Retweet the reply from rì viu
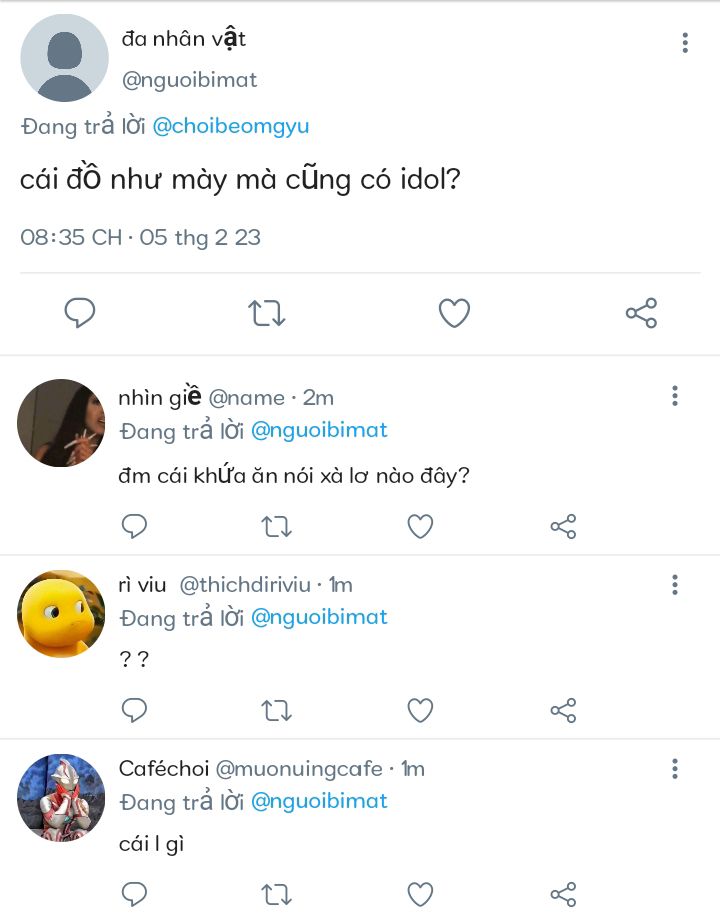This screenshot has height=919, width=720. (276, 711)
